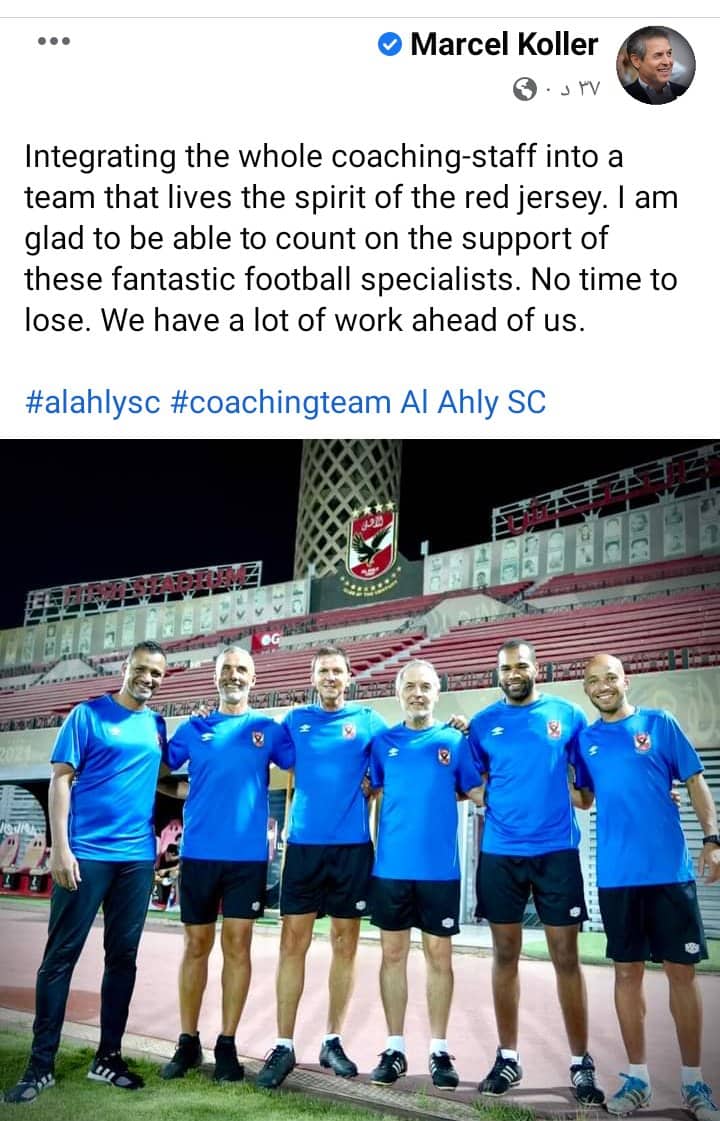Open the Al Ahly SC tagged page

pos(473,402)
